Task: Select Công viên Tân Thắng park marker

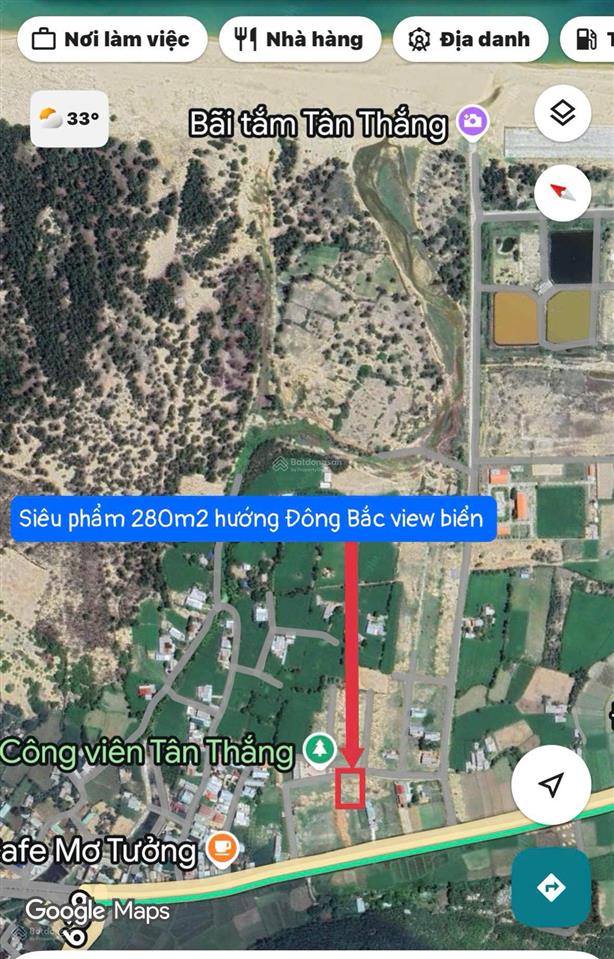Action: [x=320, y=748]
